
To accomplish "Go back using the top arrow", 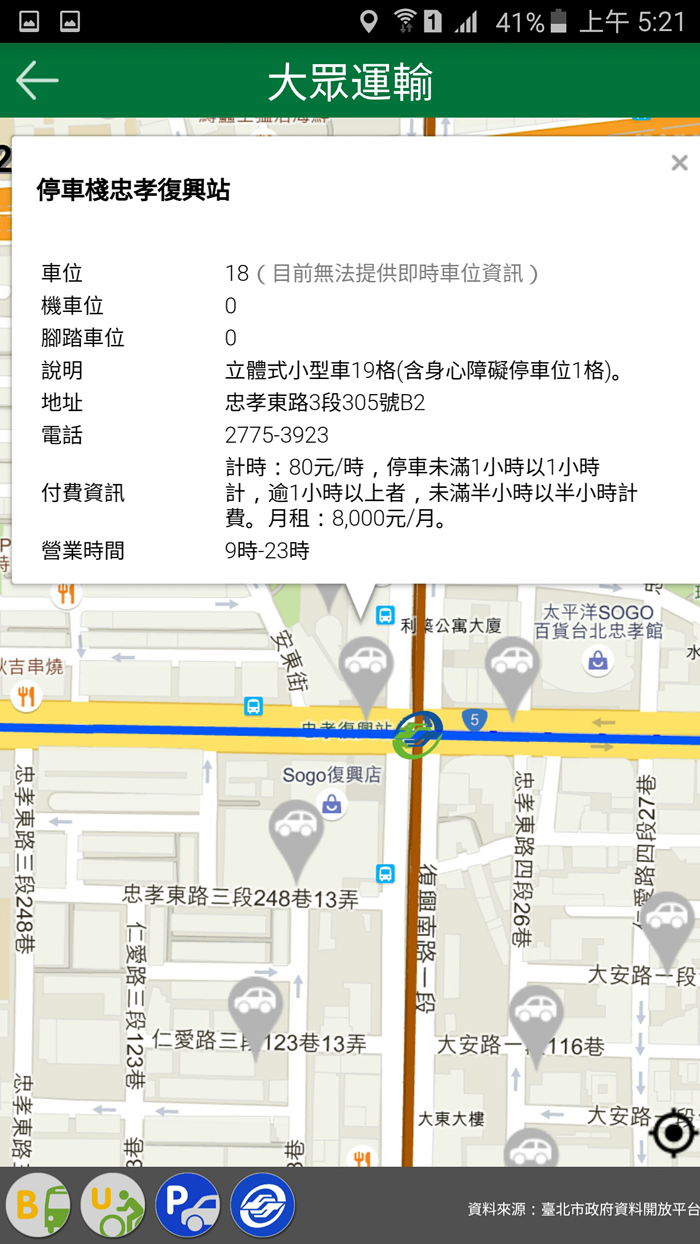I will pos(38,81).
